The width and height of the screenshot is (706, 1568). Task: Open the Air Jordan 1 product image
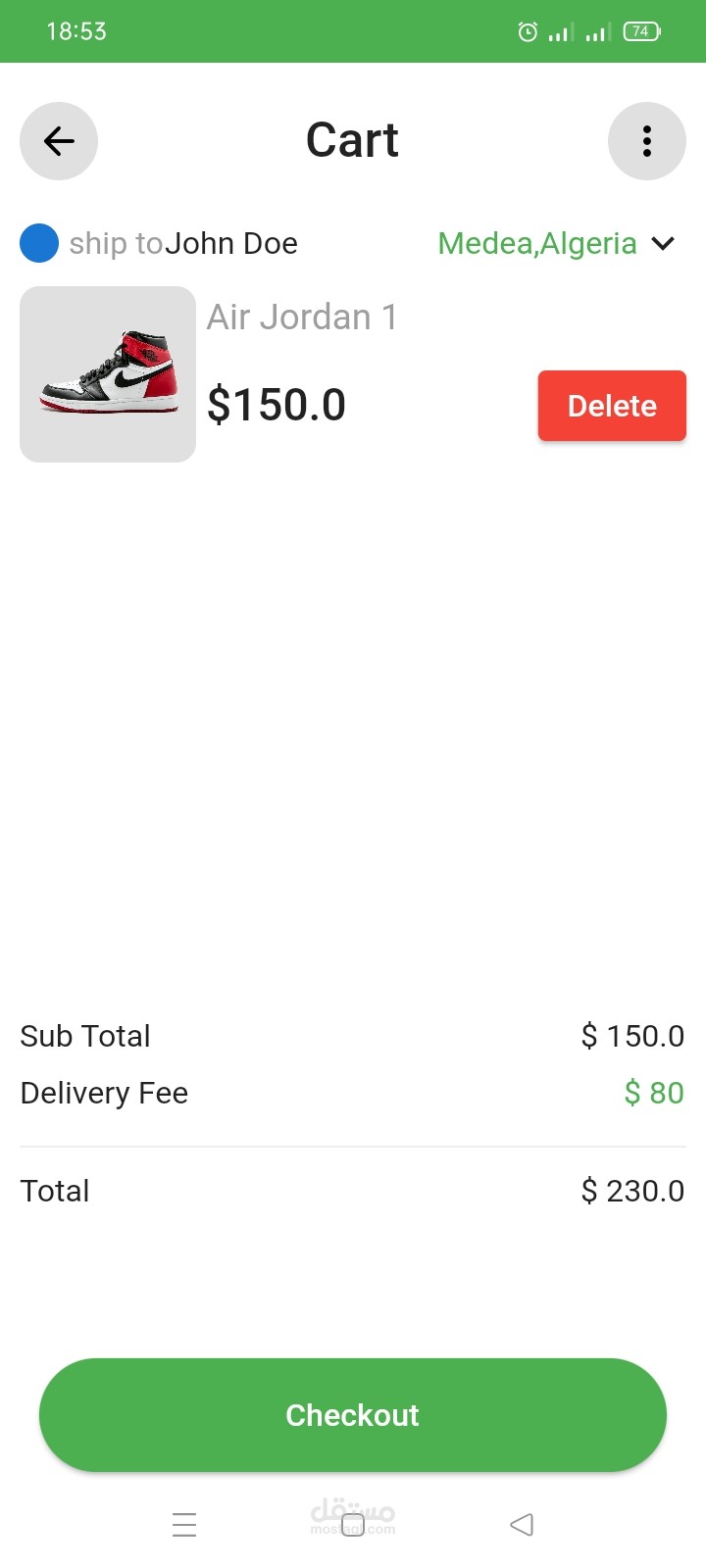(x=108, y=374)
